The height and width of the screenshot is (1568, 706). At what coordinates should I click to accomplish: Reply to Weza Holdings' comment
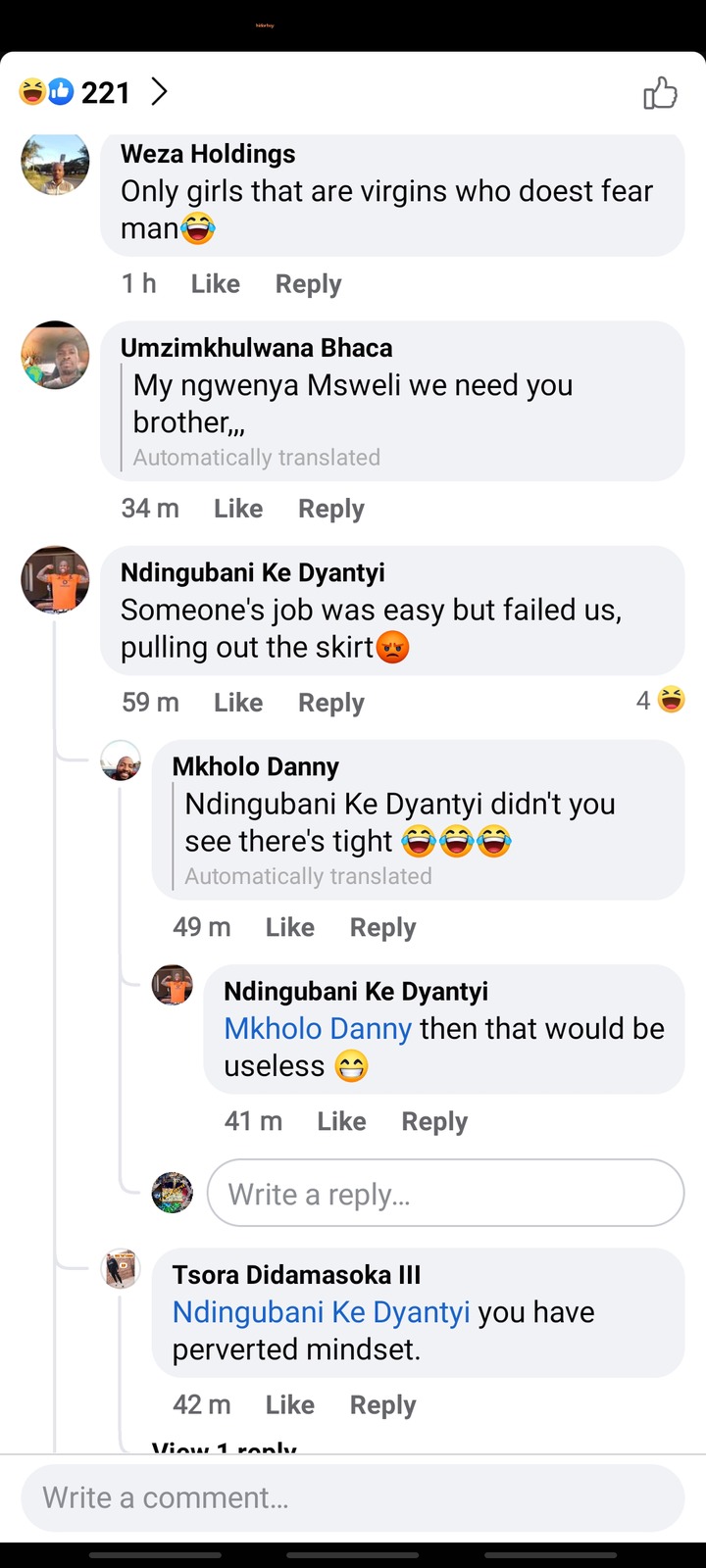pos(308,284)
